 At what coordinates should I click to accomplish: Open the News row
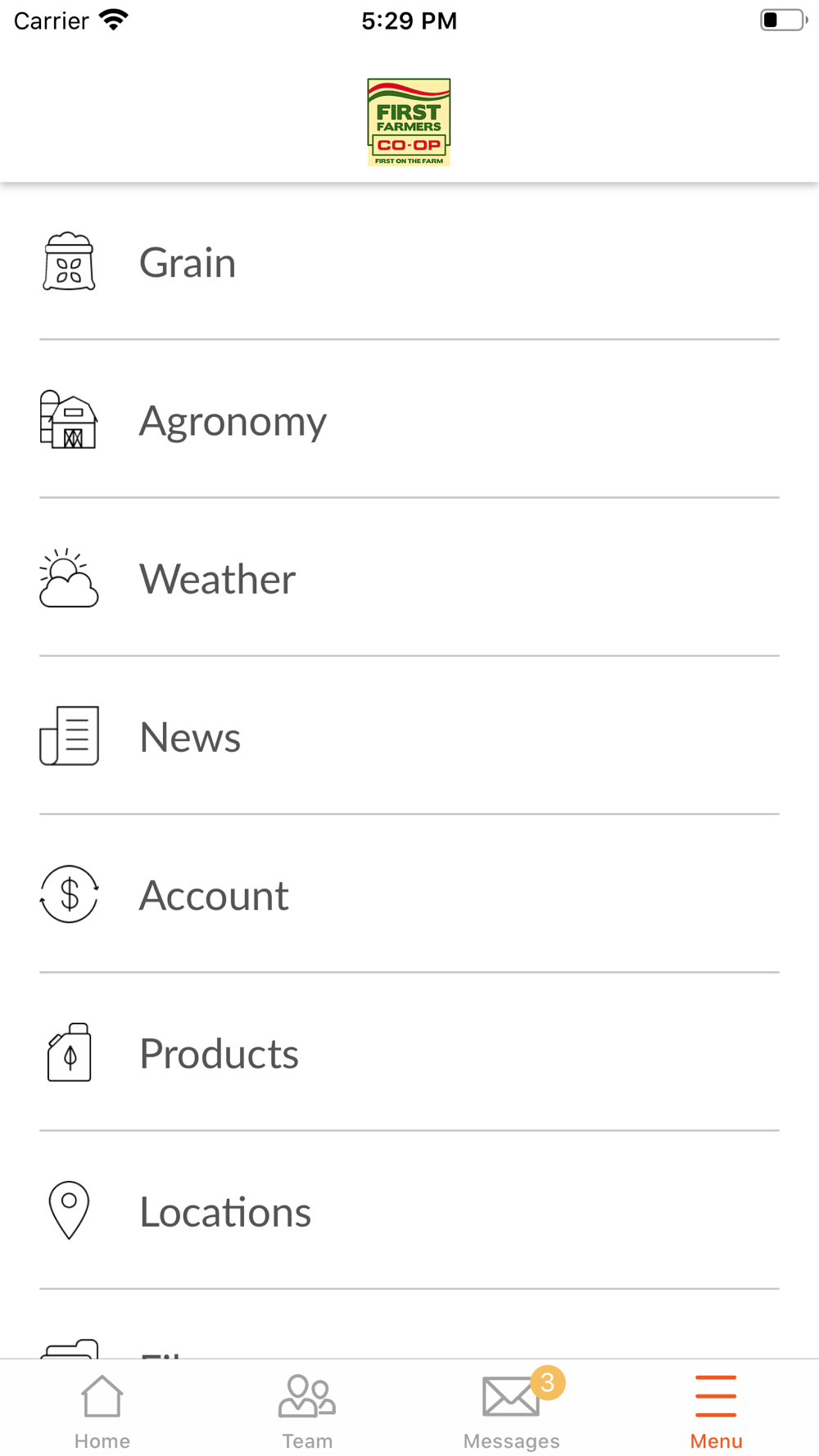click(190, 737)
